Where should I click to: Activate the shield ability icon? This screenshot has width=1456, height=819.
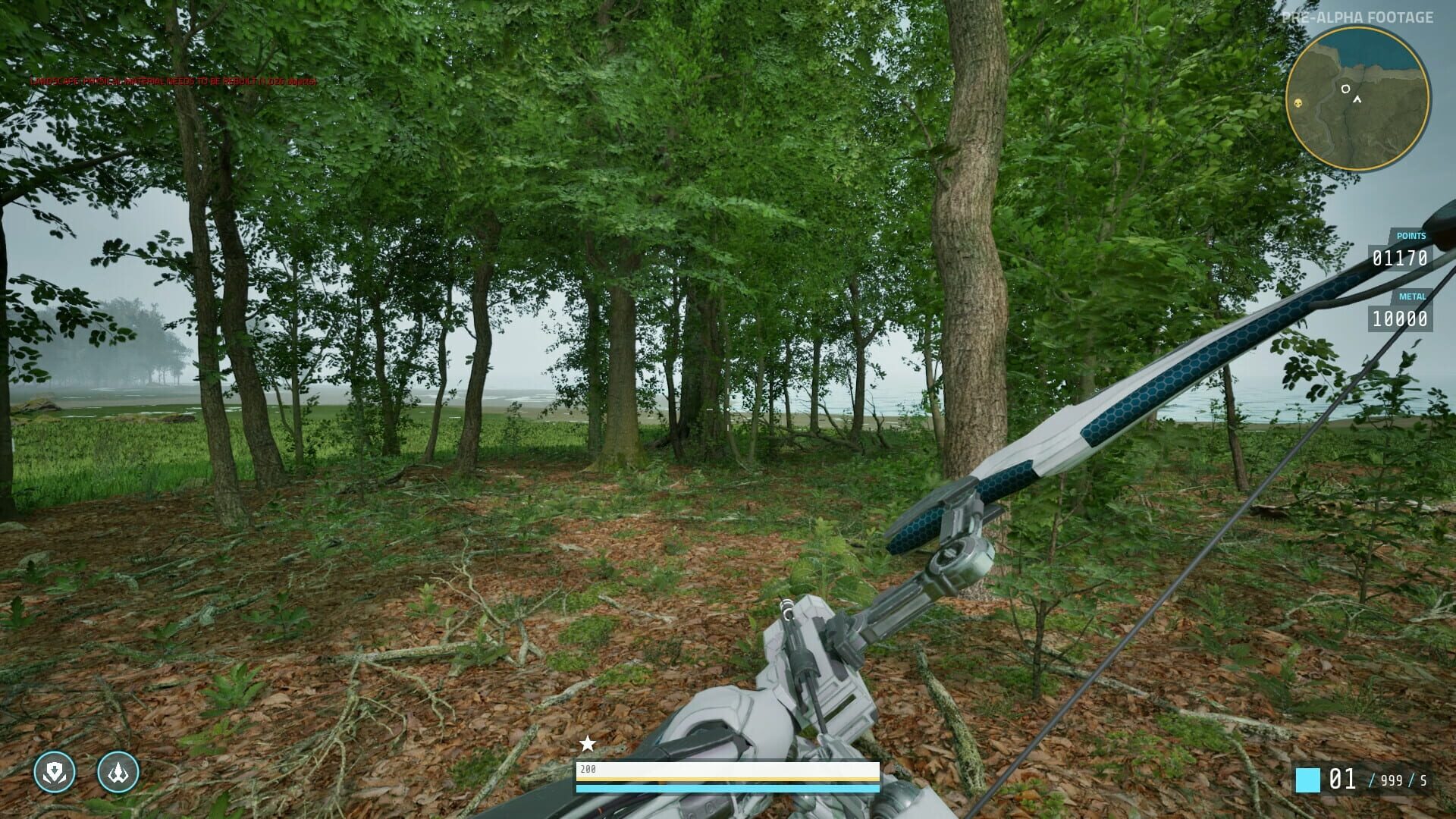(55, 772)
